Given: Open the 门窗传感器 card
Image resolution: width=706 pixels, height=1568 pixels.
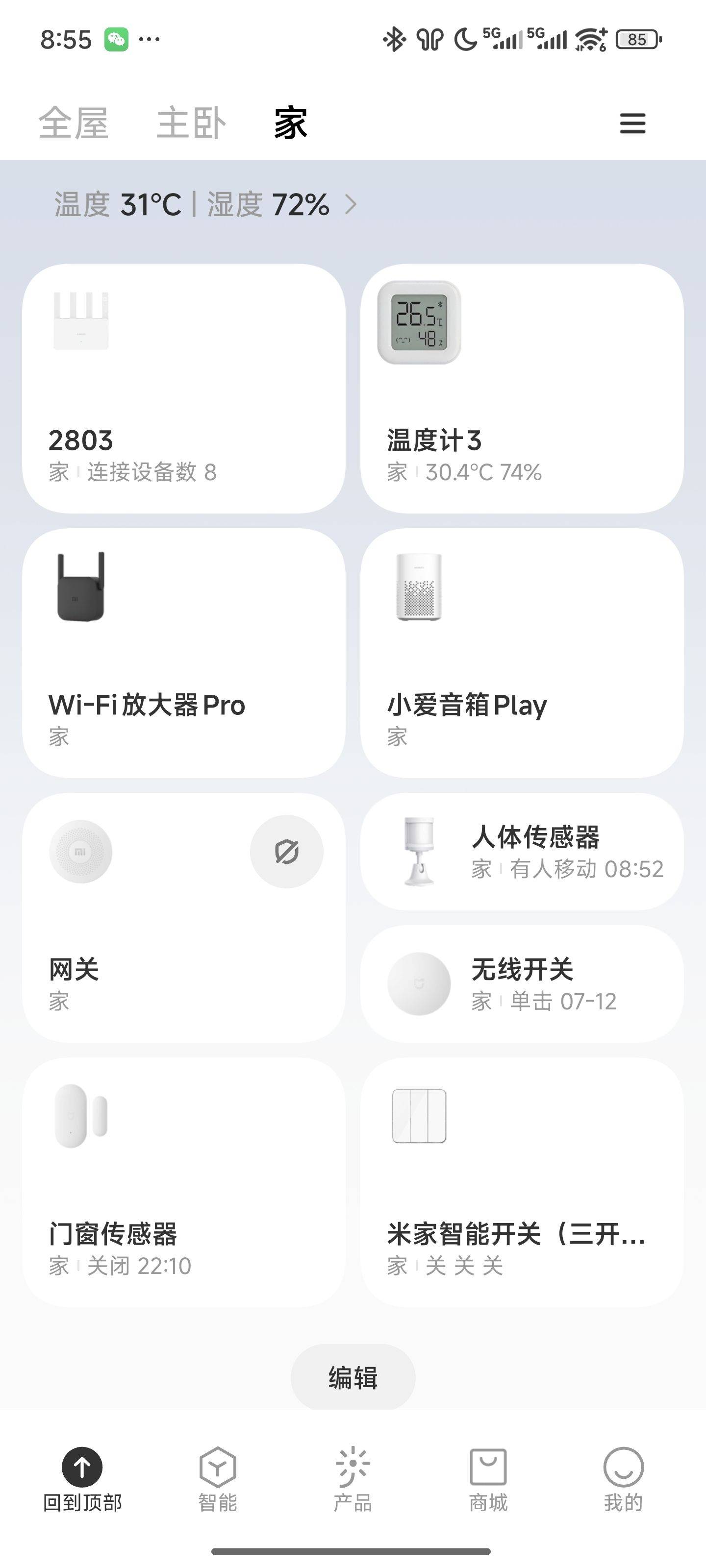Looking at the screenshot, I should click(183, 1182).
